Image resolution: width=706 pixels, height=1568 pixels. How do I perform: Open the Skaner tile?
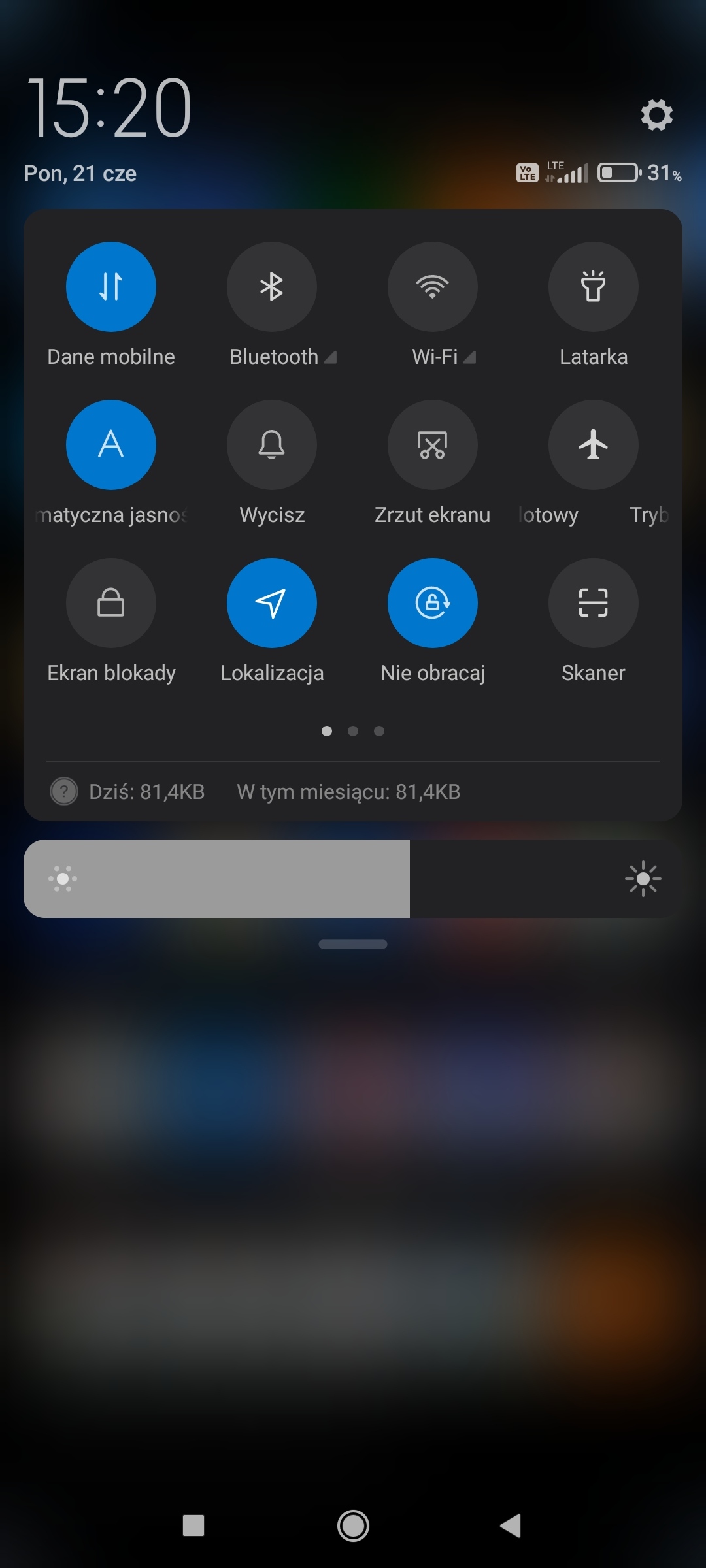[x=594, y=603]
